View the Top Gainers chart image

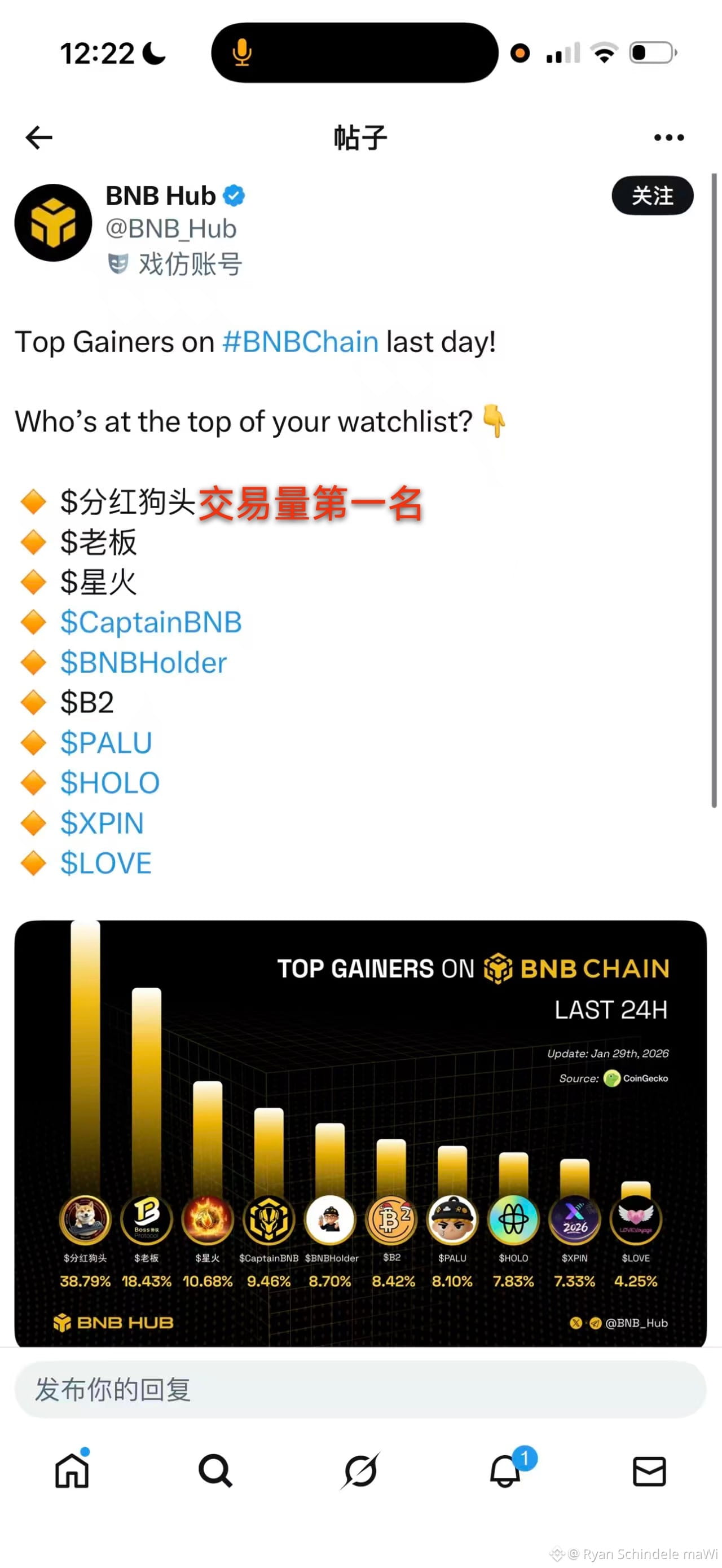(360, 1132)
